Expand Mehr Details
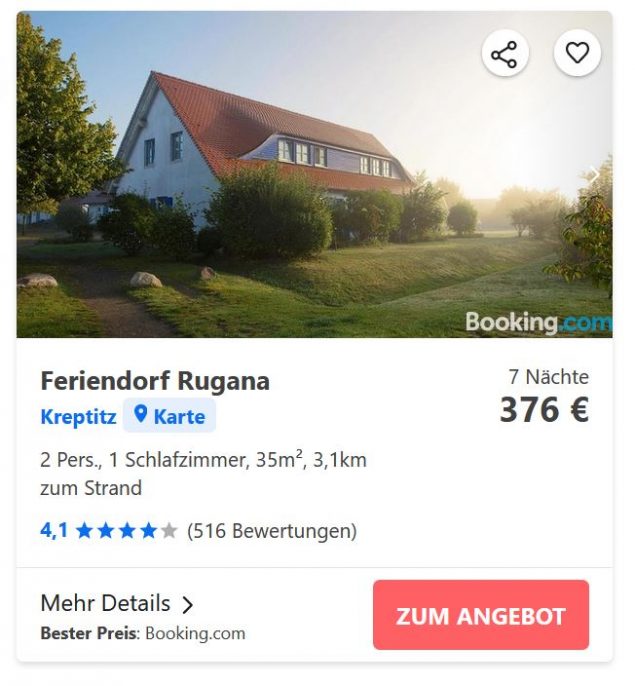This screenshot has height=686, width=635. click(x=117, y=604)
